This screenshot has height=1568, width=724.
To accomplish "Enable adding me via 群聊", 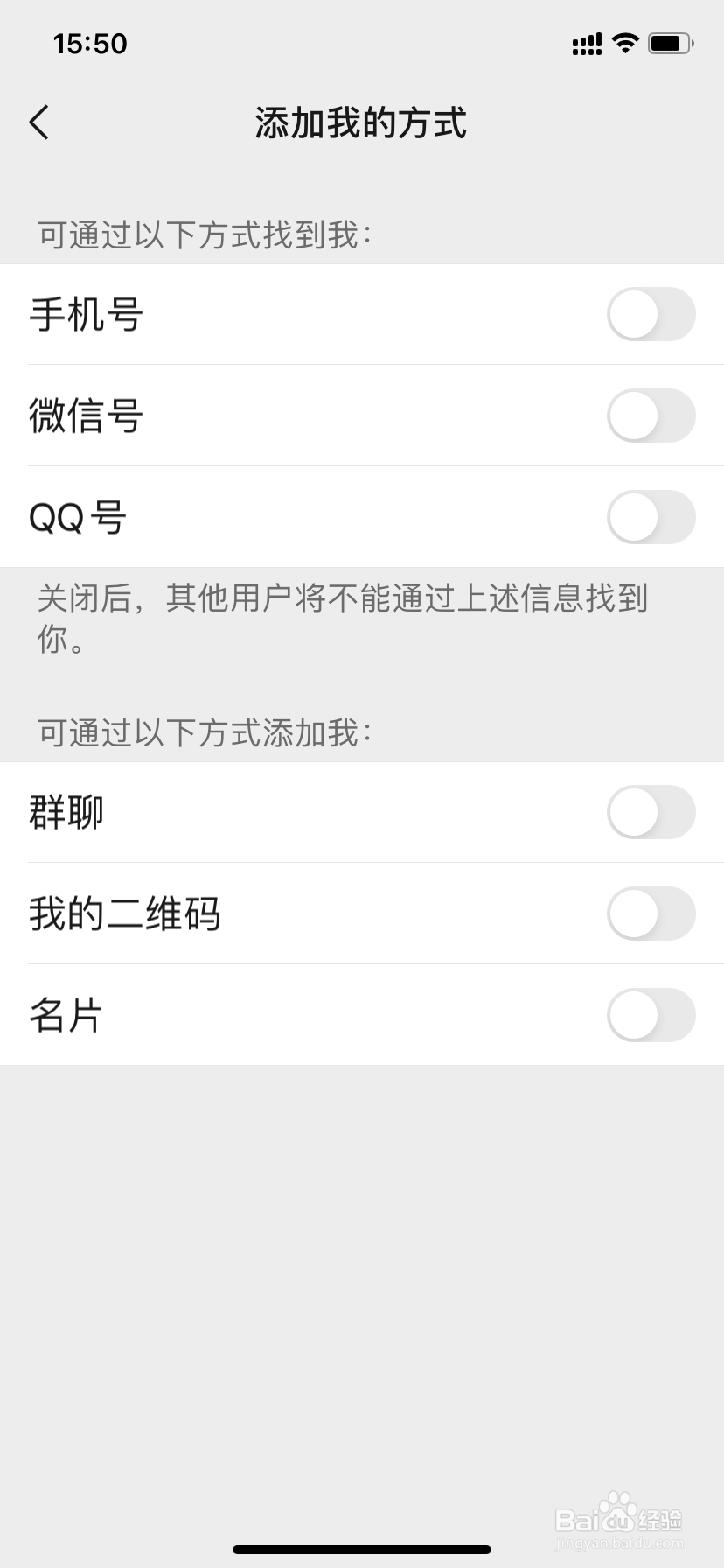I will click(651, 812).
